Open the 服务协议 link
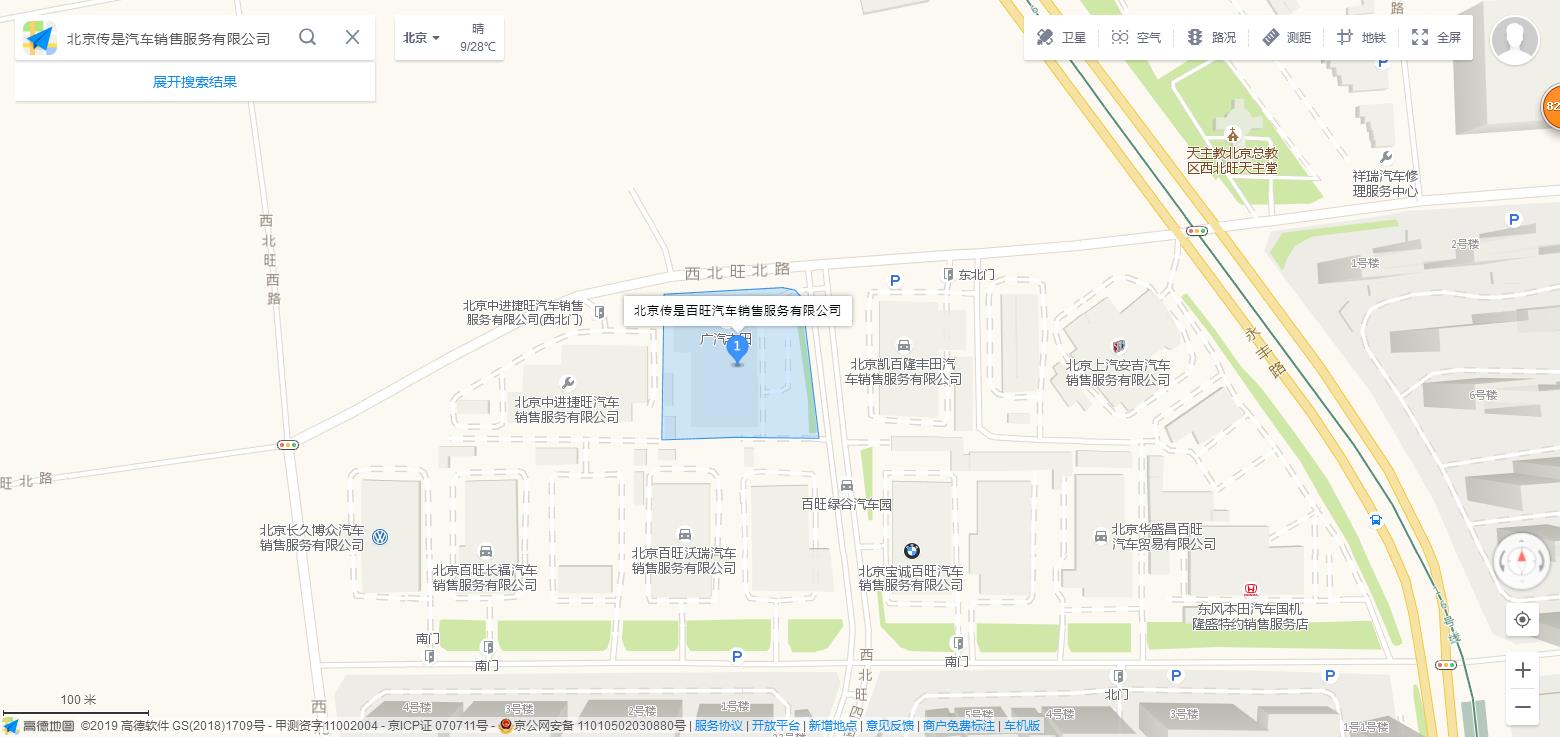Image resolution: width=1560 pixels, height=737 pixels. [x=718, y=726]
